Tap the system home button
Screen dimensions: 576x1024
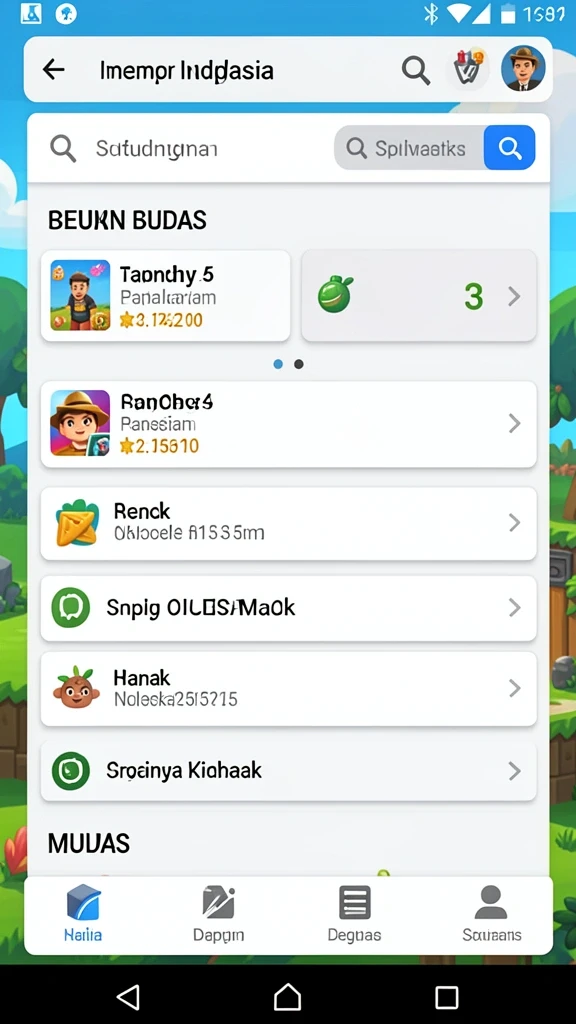[287, 997]
